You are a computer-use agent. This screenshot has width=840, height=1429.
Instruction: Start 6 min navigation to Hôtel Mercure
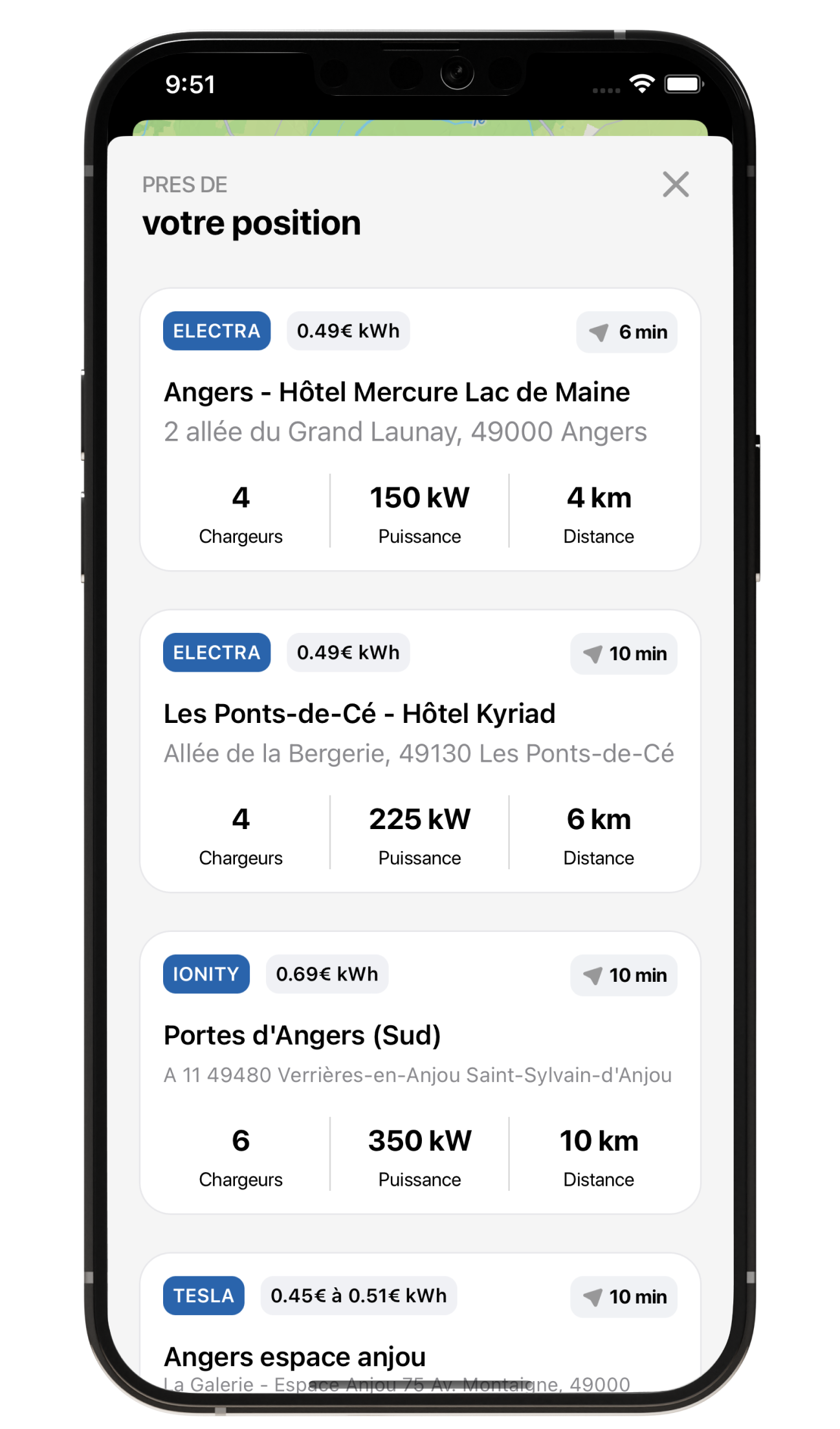[626, 332]
